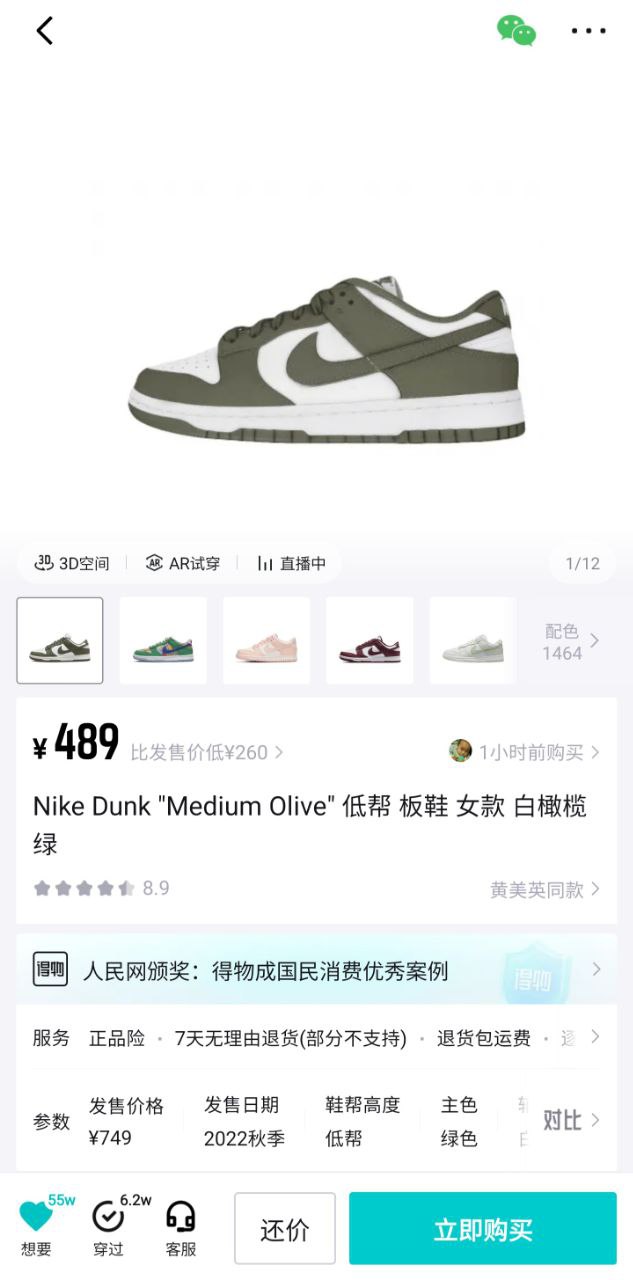This screenshot has width=633, height=1280.
Task: Share the product via the WeChat icon
Action: click(516, 31)
